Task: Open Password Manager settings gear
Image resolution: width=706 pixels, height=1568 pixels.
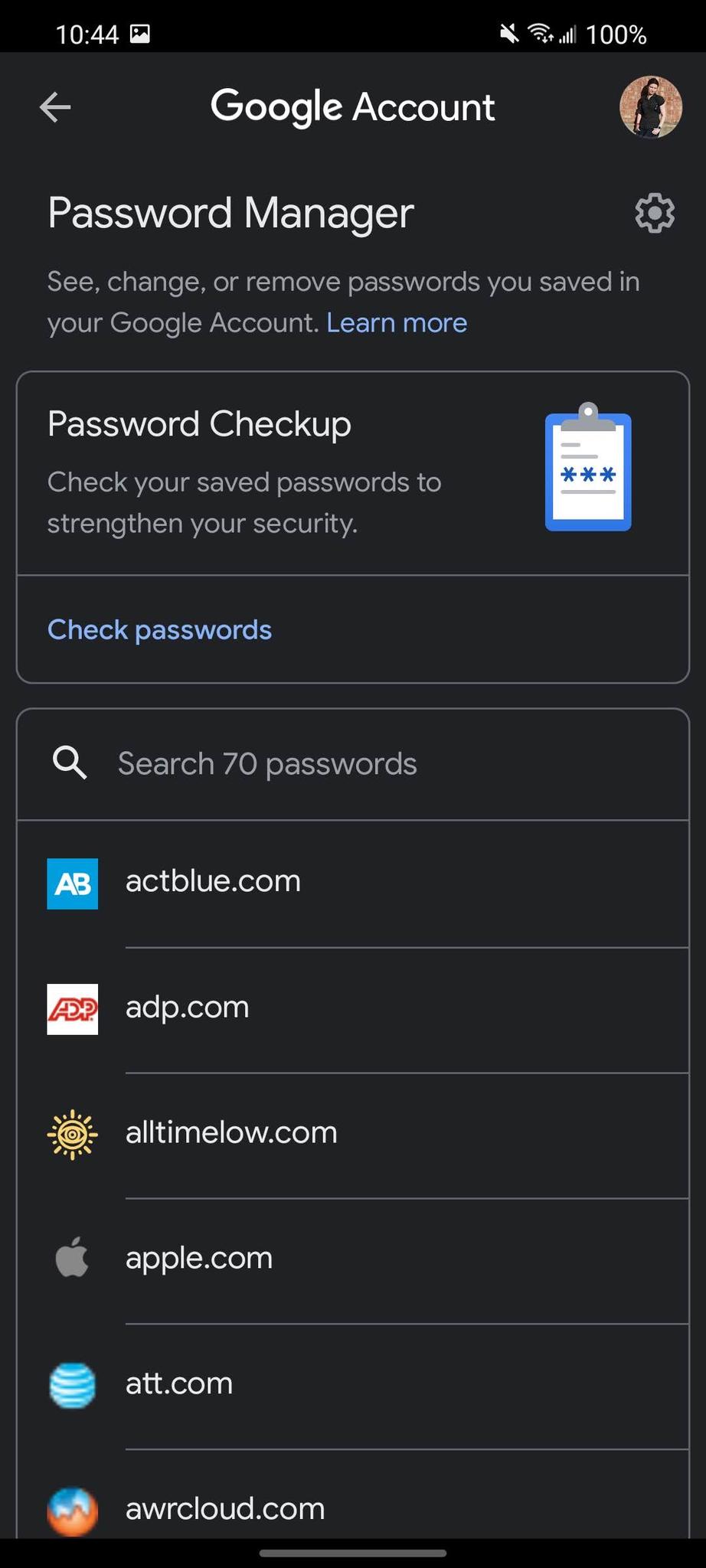Action: pos(655,213)
